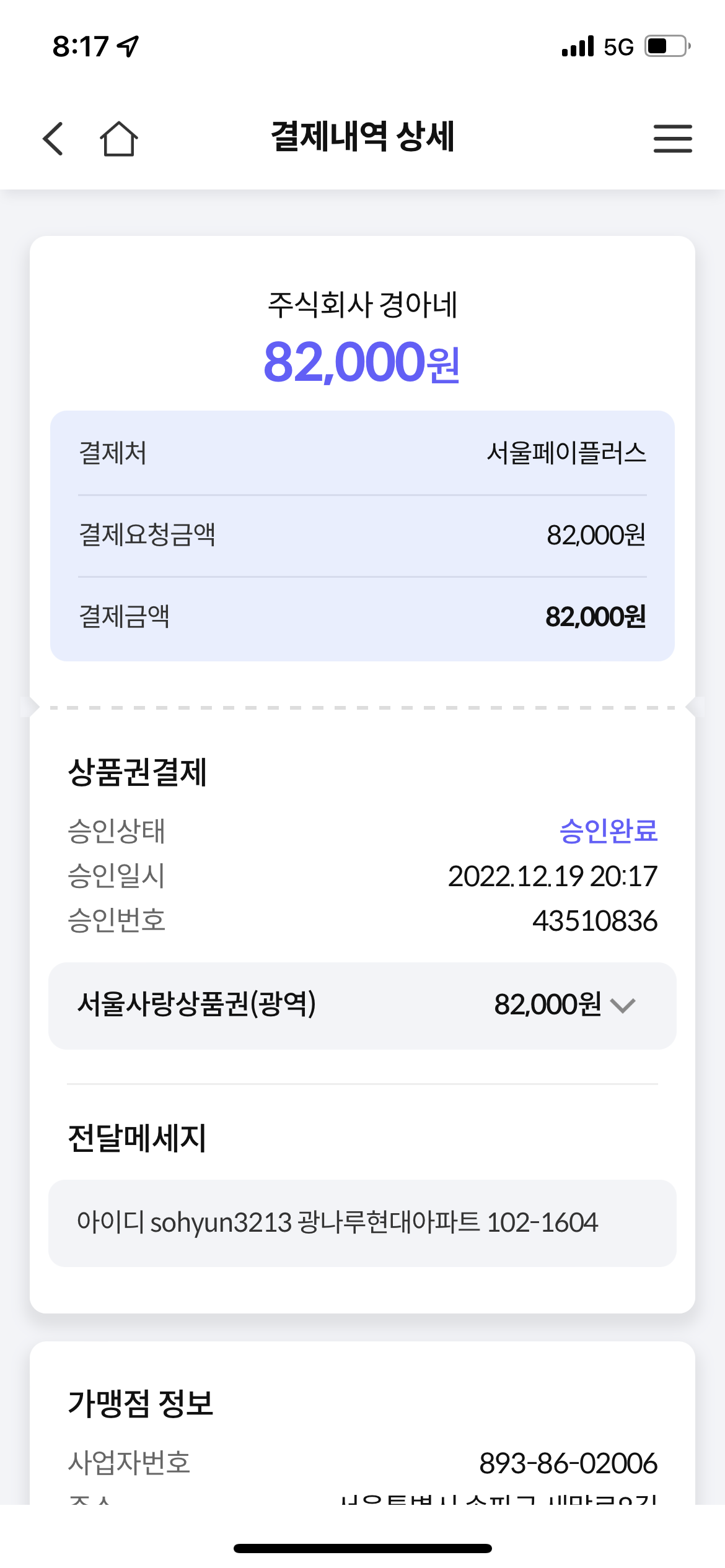Go back using the top-left arrow
The image size is (725, 1568).
(53, 139)
